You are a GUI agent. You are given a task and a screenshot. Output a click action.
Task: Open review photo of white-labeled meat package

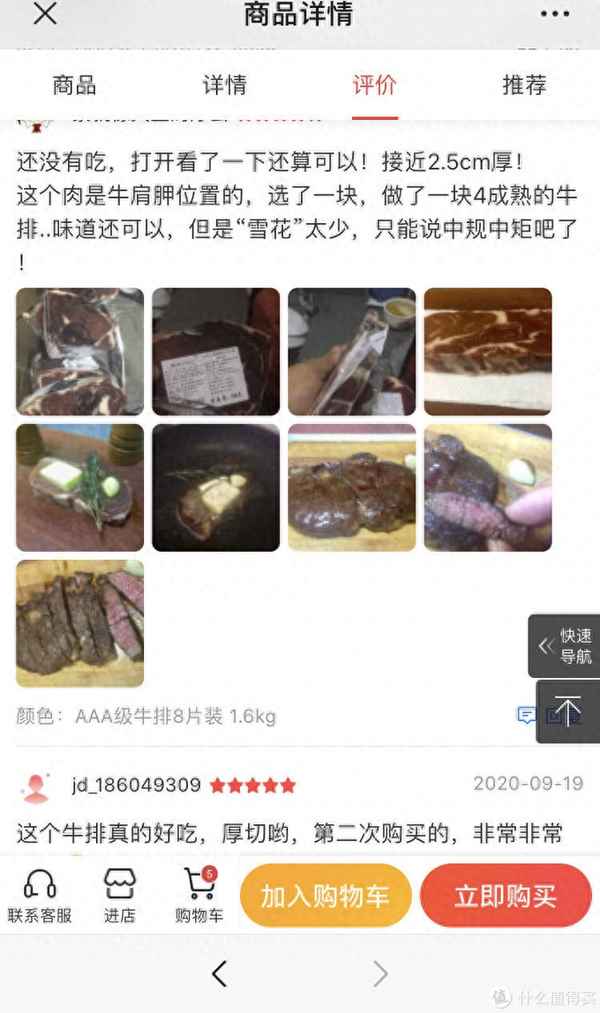[x=216, y=351]
